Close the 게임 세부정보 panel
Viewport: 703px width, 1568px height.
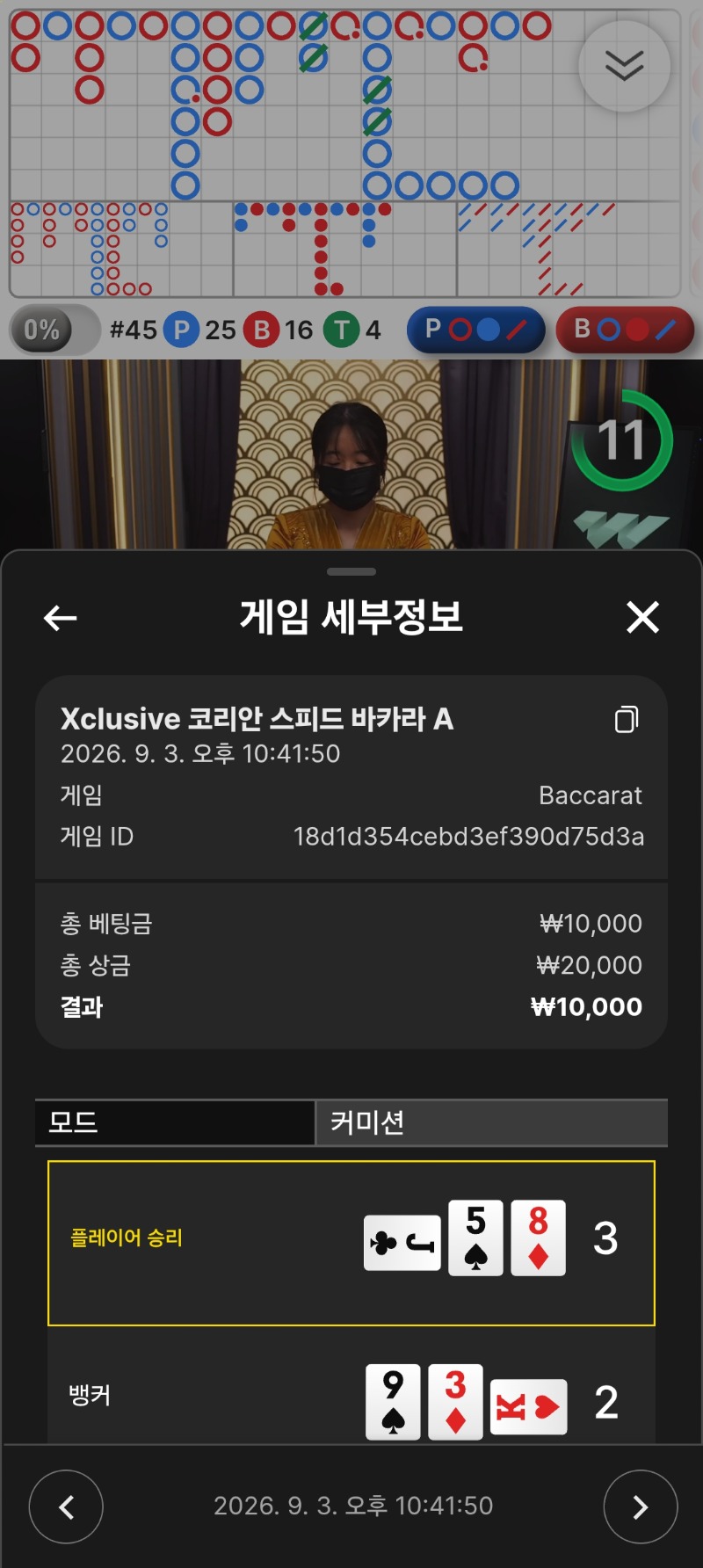pos(642,617)
